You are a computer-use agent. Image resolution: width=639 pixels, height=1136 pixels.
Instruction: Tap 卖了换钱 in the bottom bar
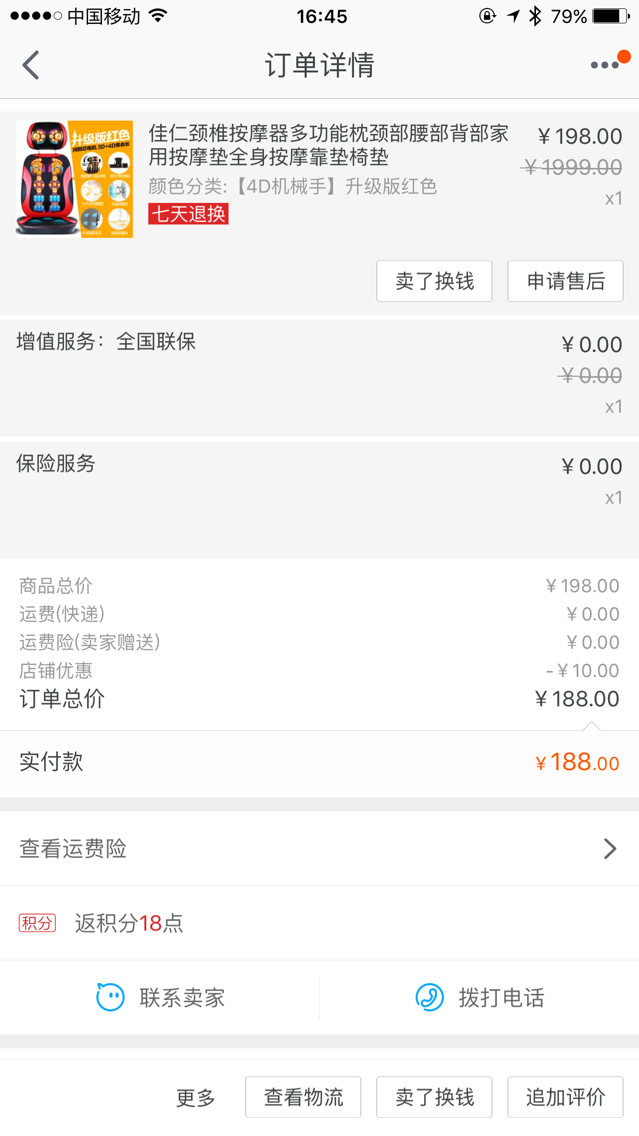[434, 1097]
